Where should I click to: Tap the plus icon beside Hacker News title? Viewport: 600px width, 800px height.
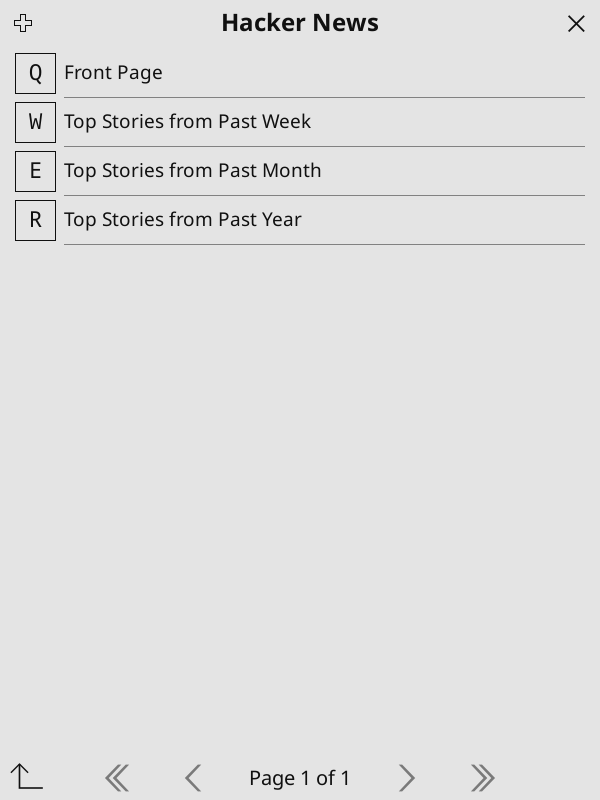click(23, 23)
